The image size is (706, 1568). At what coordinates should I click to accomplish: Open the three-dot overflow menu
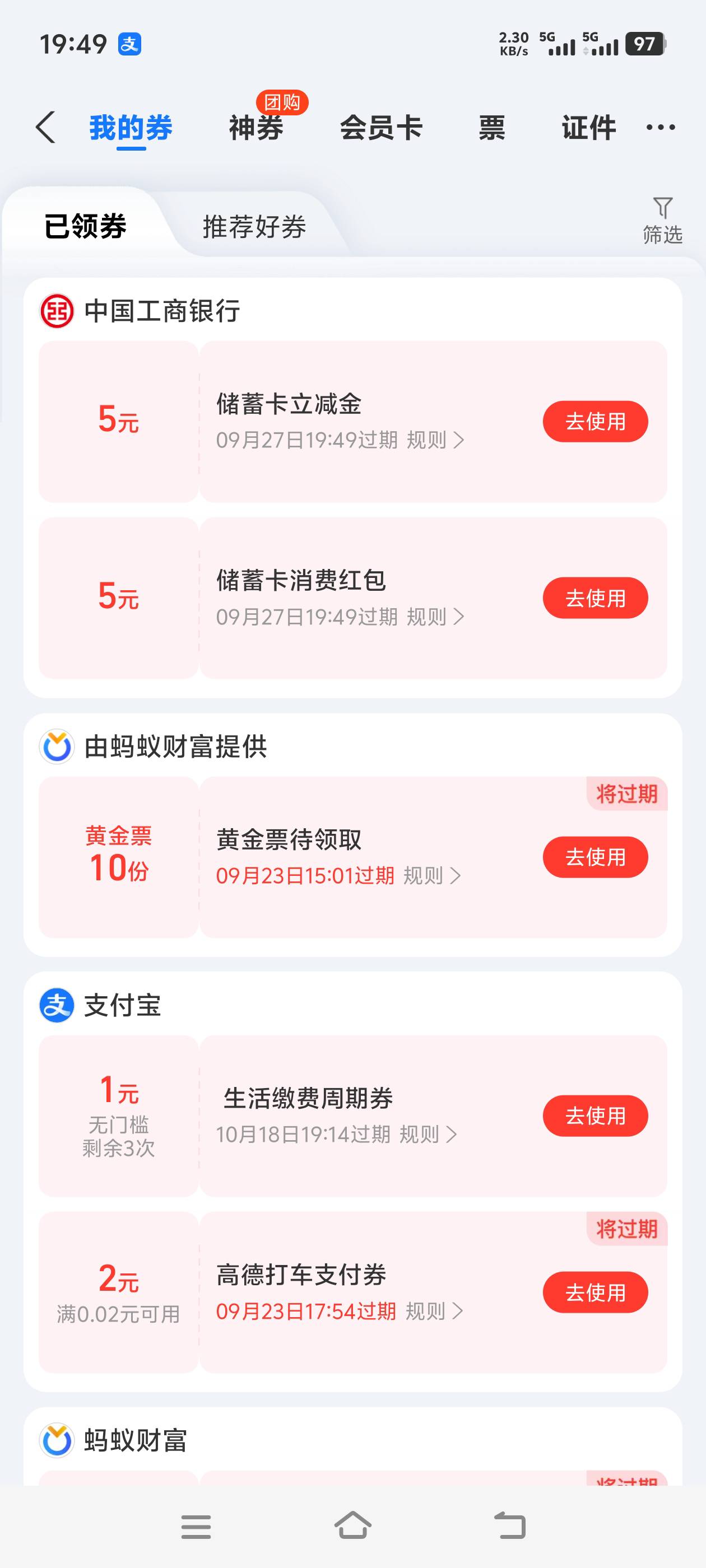[x=661, y=127]
